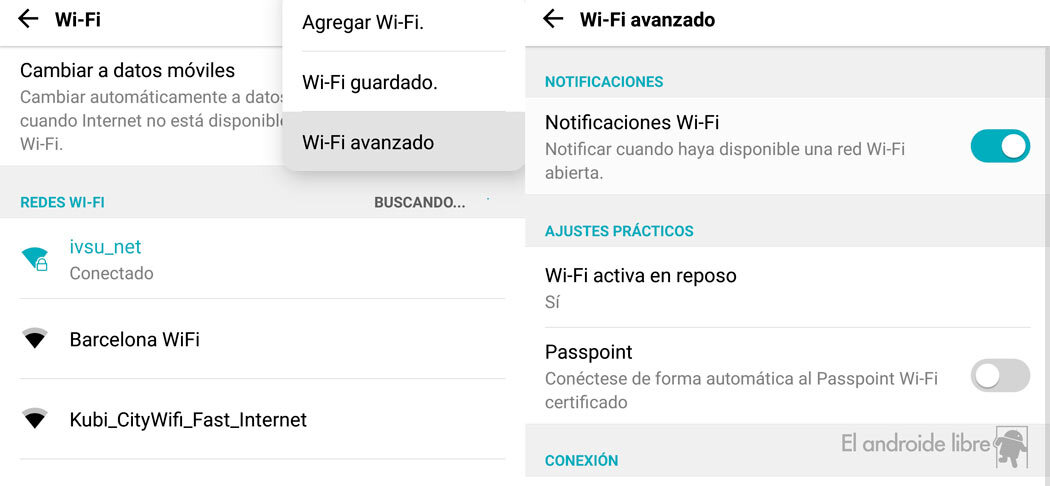Go back from the Wi-Fi screen
The image size is (1050, 486).
click(x=28, y=19)
